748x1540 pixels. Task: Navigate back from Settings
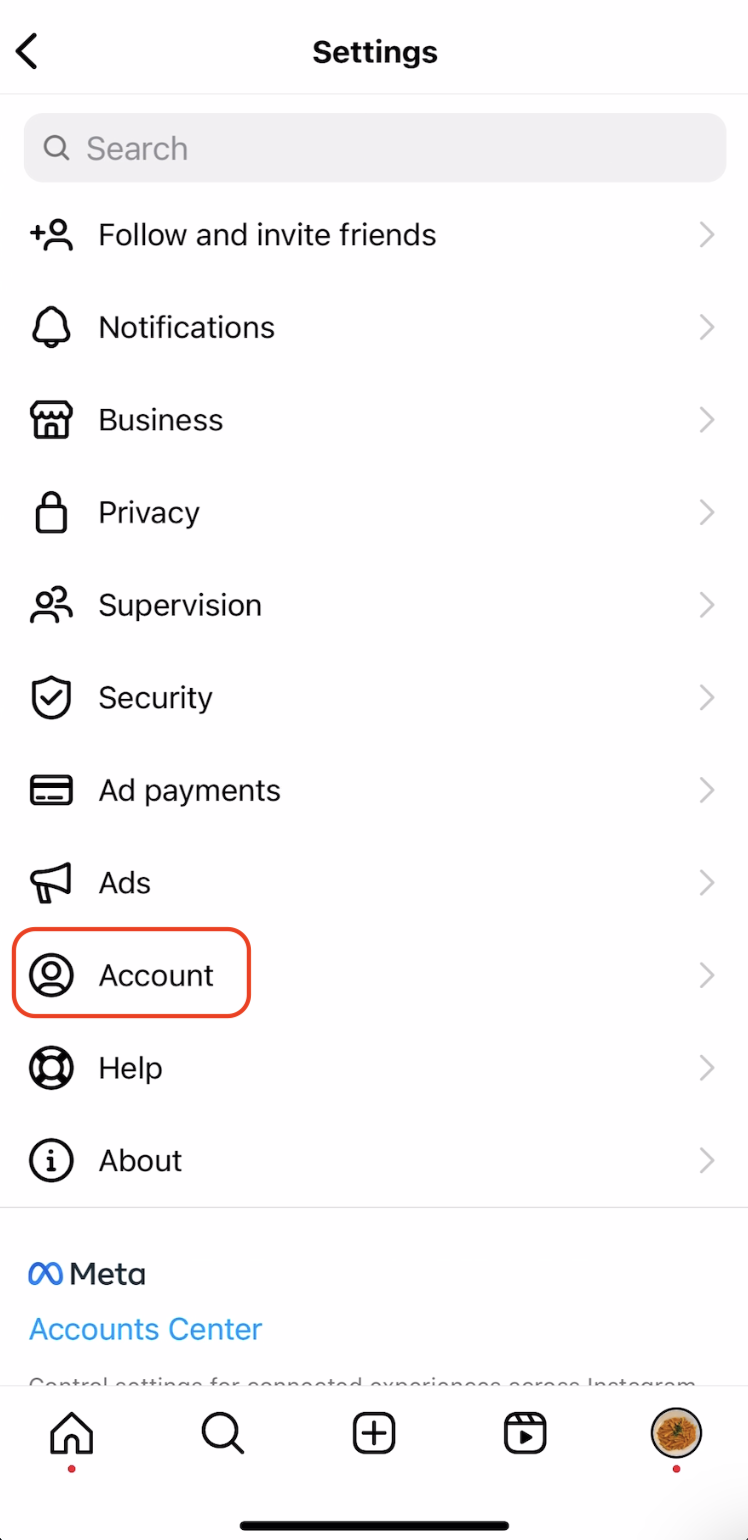coord(26,50)
